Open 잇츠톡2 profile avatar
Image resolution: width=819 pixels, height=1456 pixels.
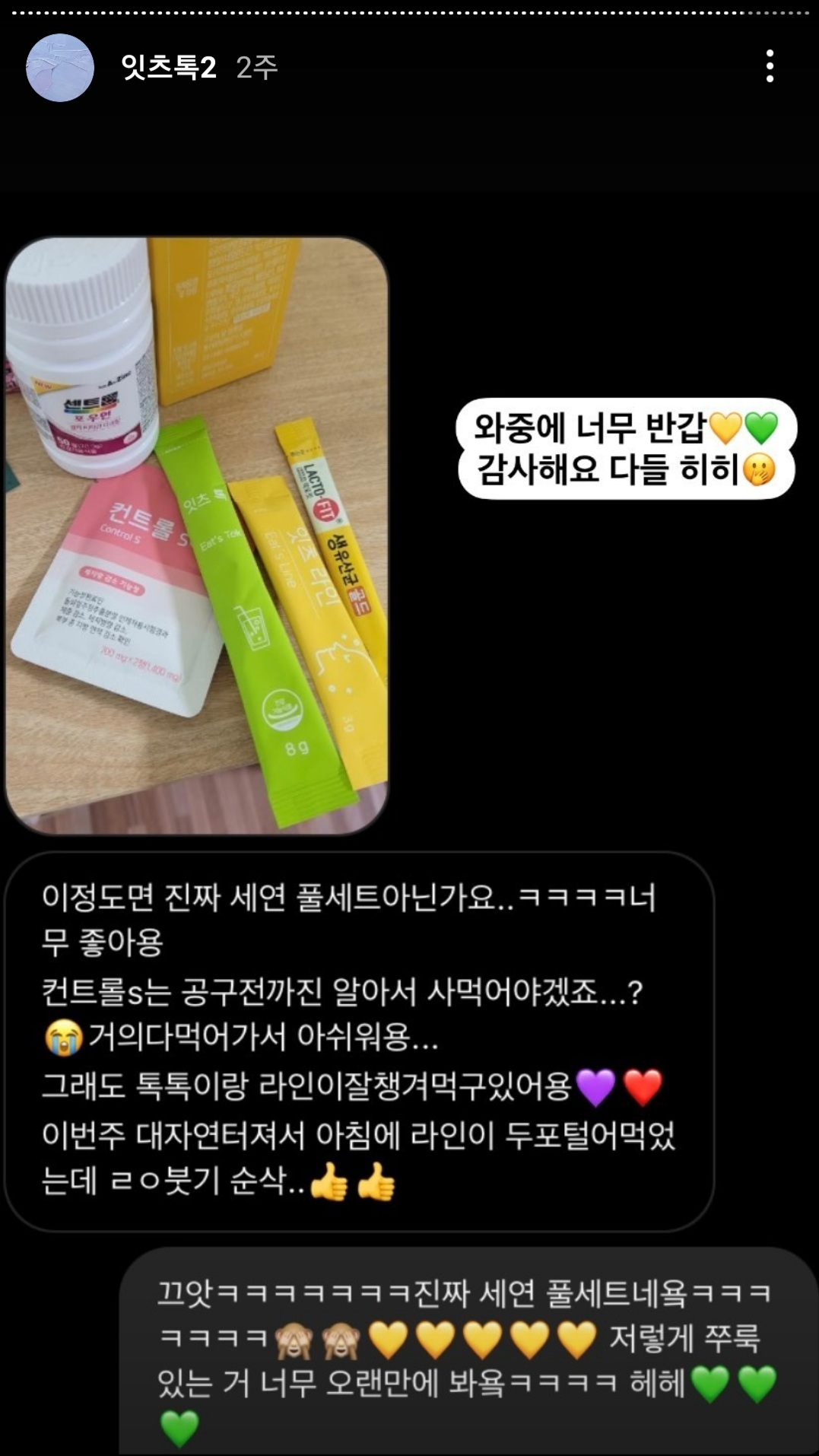pos(60,68)
